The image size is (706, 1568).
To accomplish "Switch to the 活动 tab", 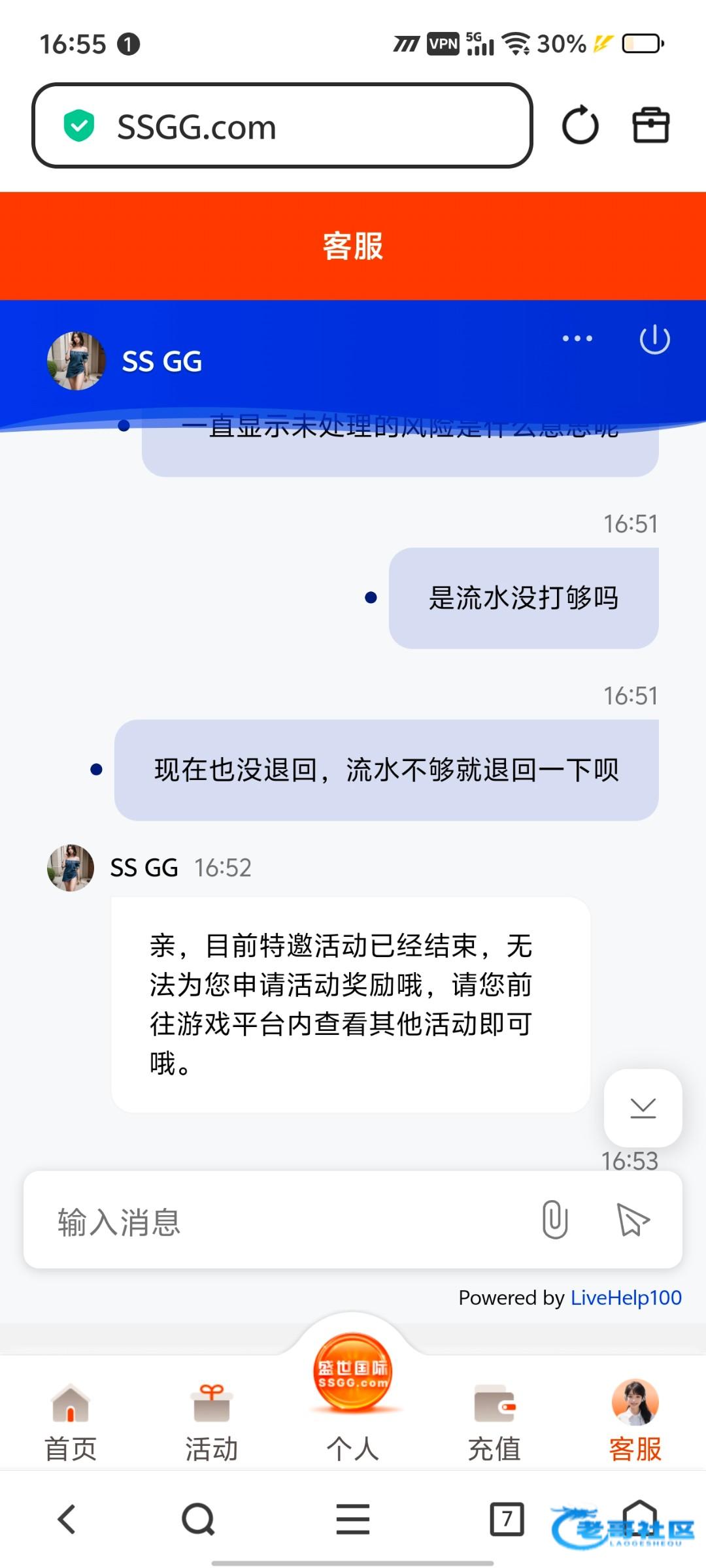I will tap(211, 1422).
